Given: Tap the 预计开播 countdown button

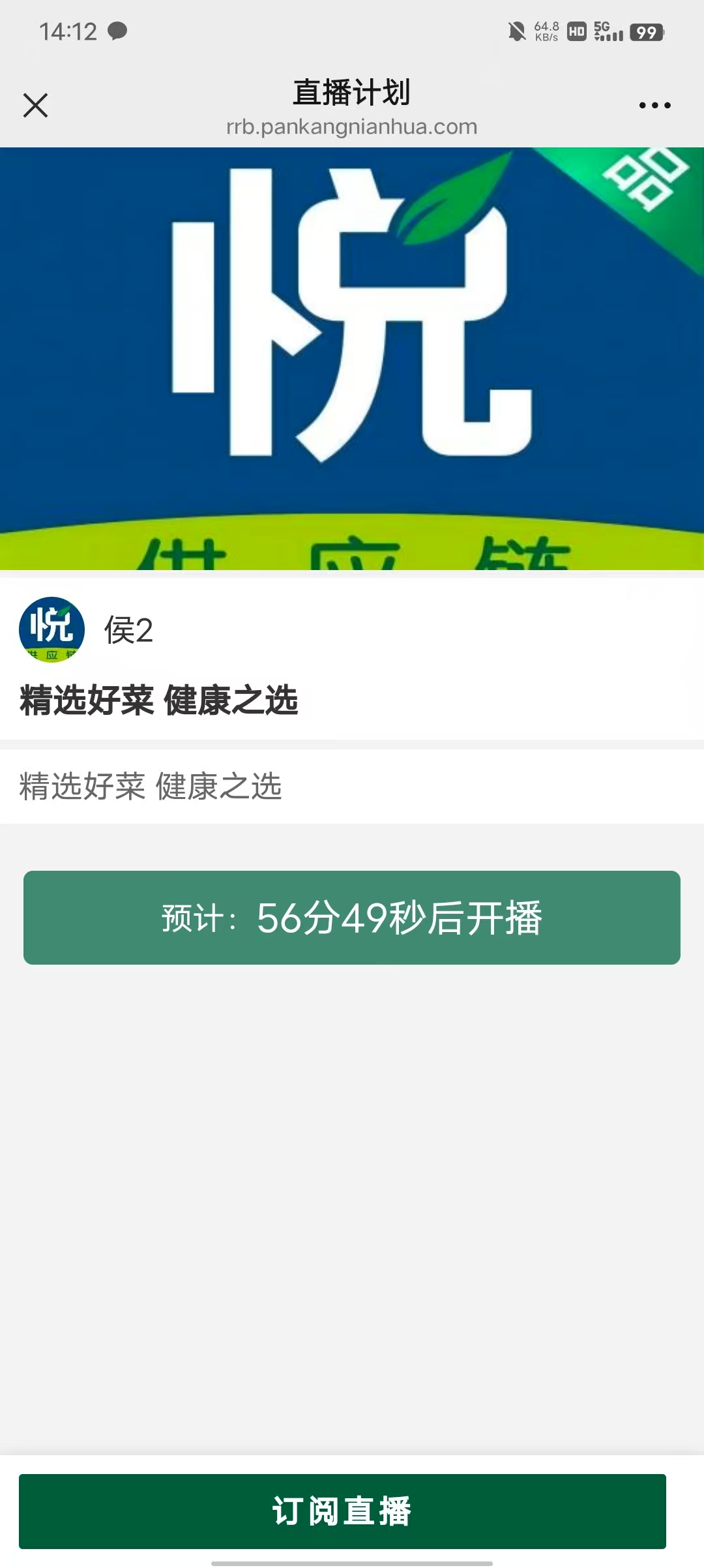Looking at the screenshot, I should [352, 918].
